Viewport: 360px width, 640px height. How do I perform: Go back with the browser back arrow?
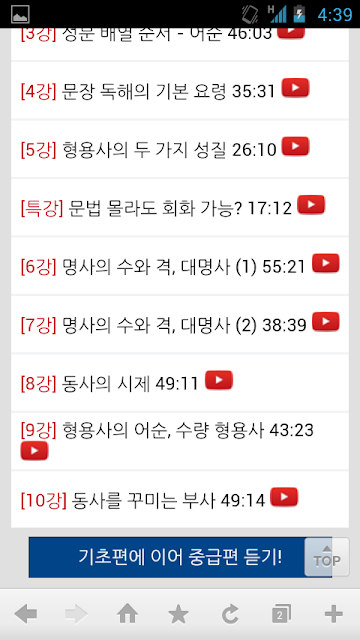tap(25, 614)
